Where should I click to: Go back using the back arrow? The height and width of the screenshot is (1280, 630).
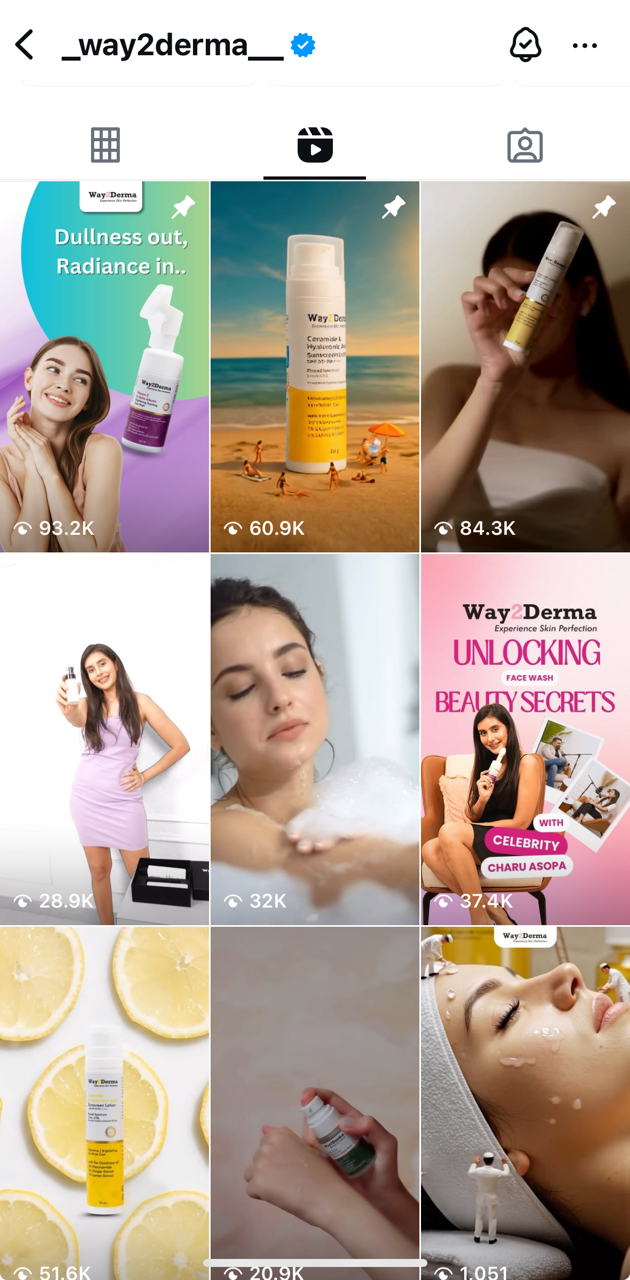tap(25, 45)
